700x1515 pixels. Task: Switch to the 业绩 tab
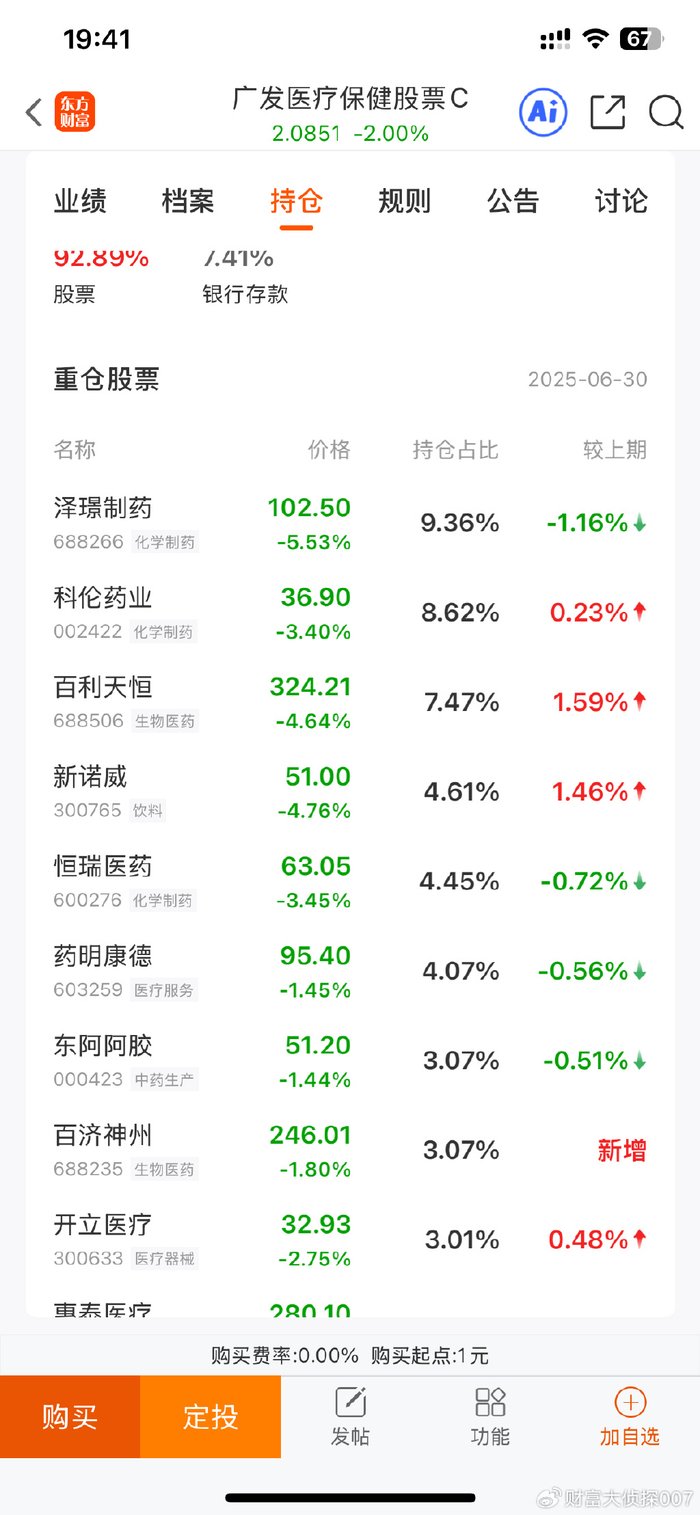(x=80, y=201)
